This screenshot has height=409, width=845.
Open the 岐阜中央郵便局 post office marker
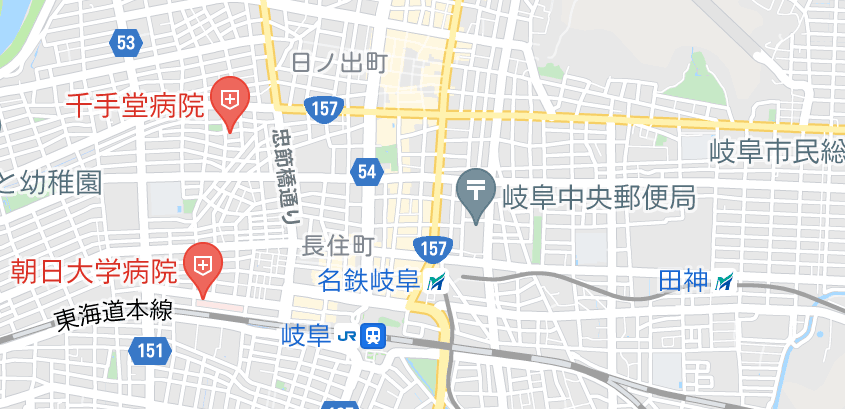476,191
